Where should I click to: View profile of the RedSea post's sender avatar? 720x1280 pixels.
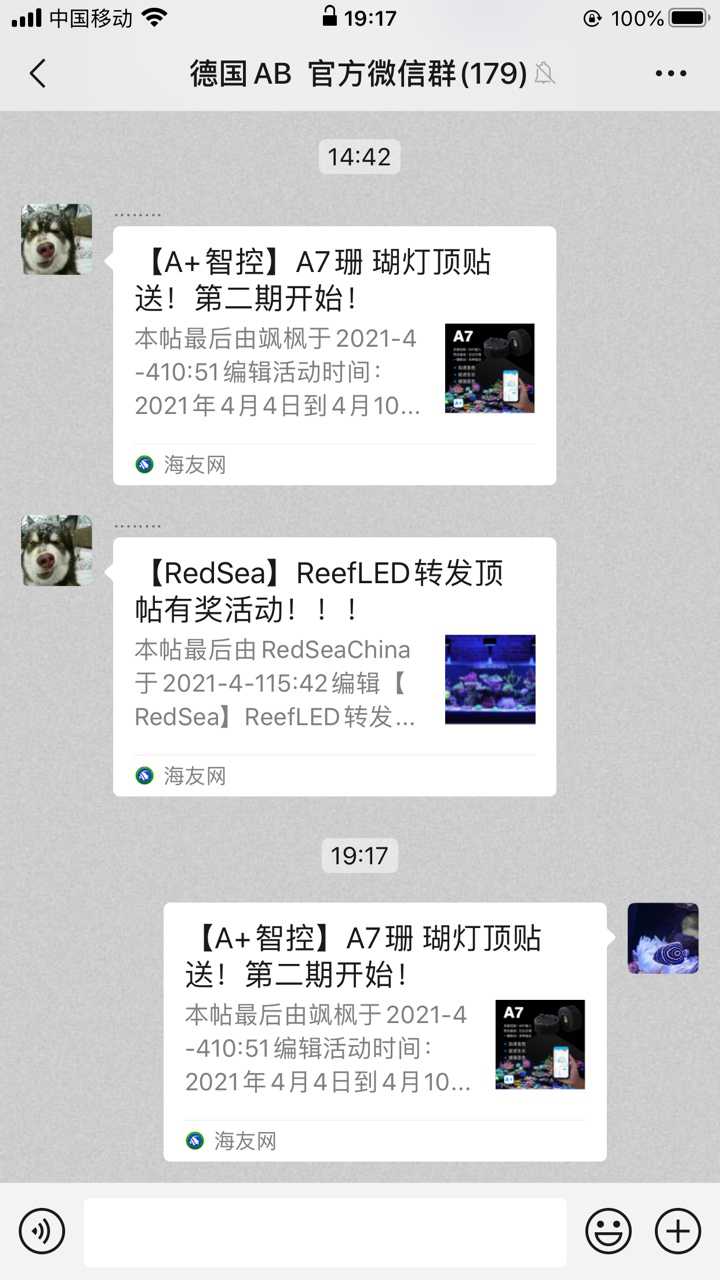click(57, 550)
